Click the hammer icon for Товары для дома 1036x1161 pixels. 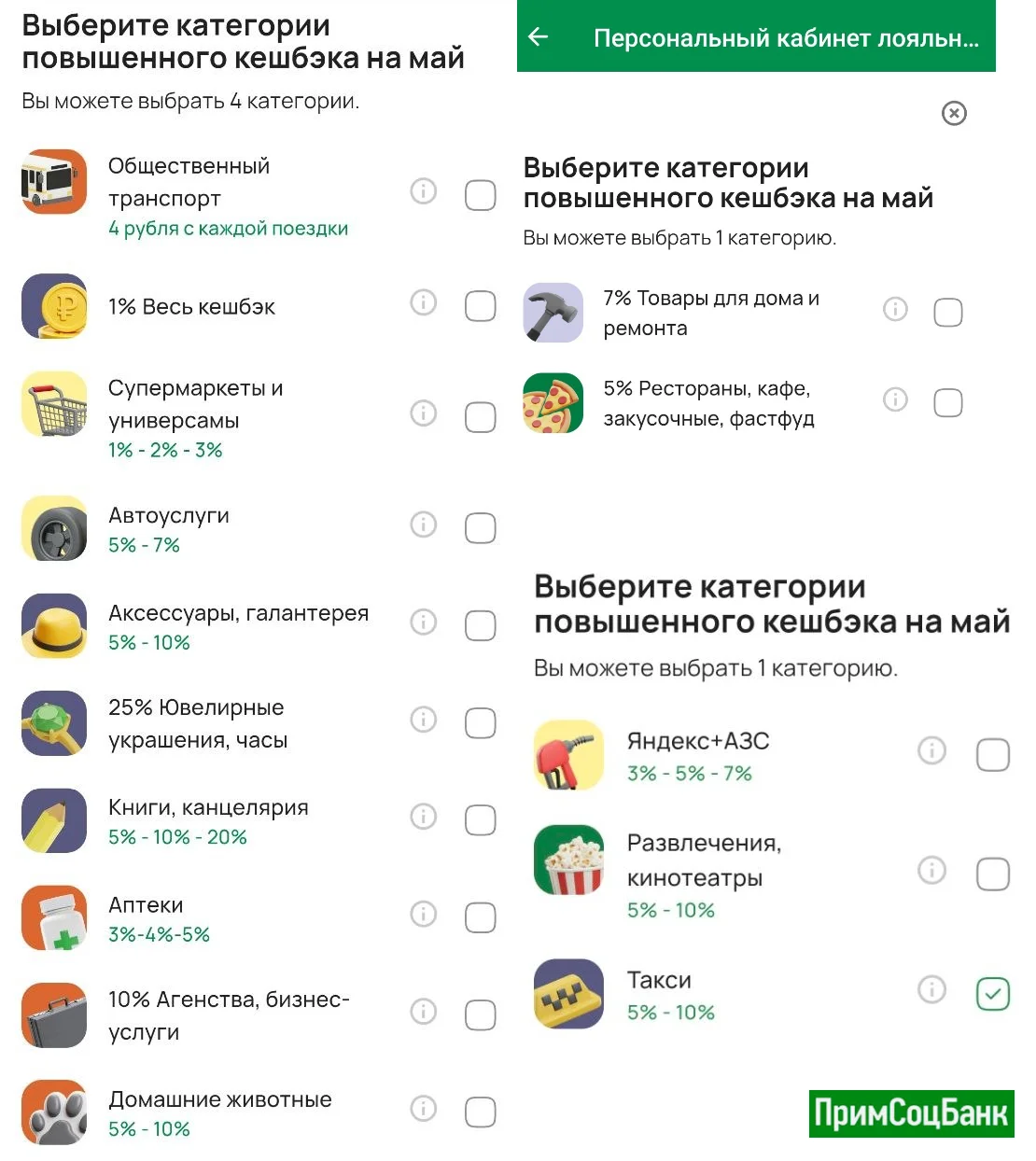[553, 312]
